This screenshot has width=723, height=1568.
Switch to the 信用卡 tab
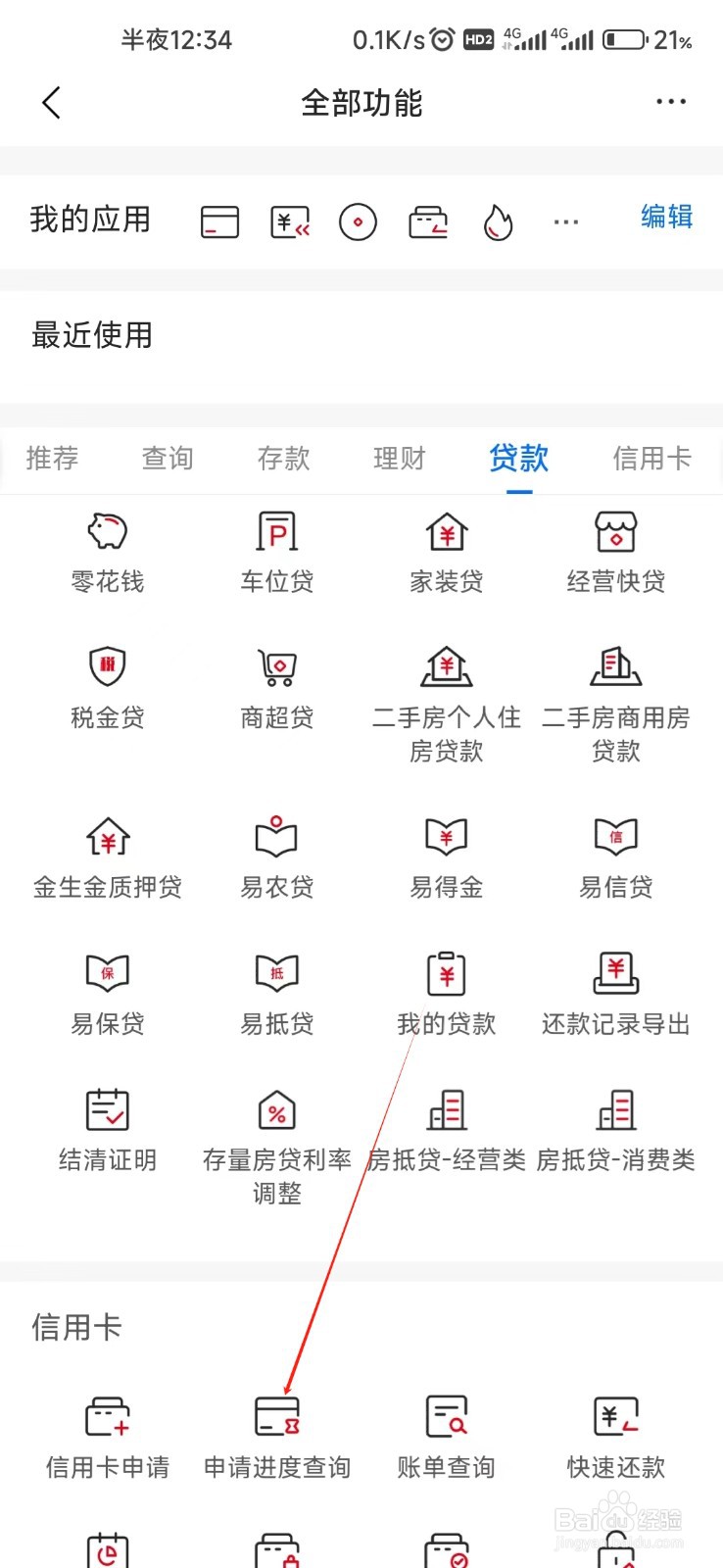coord(651,459)
